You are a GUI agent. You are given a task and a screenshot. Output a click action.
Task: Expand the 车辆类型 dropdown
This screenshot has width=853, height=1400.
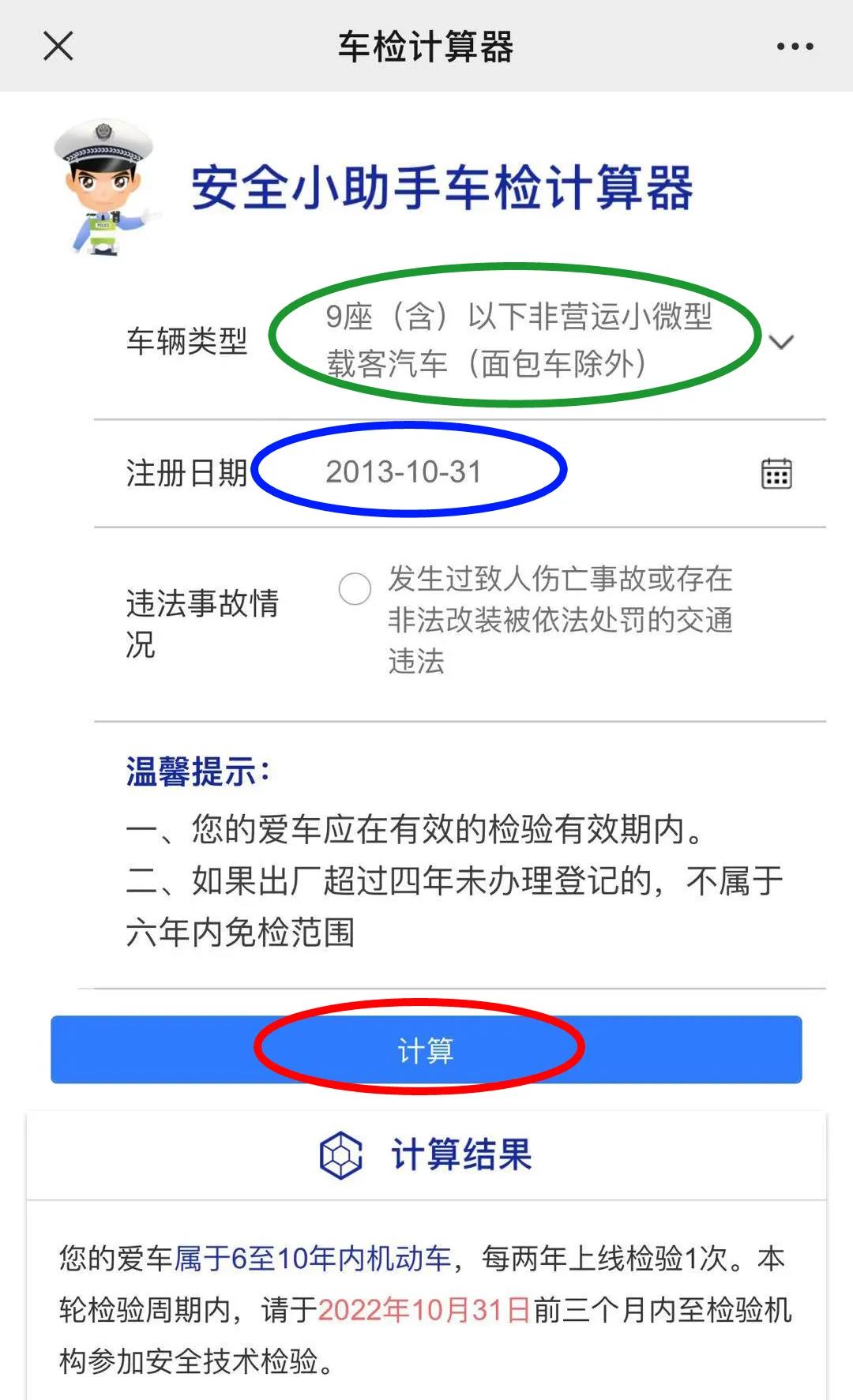point(780,342)
